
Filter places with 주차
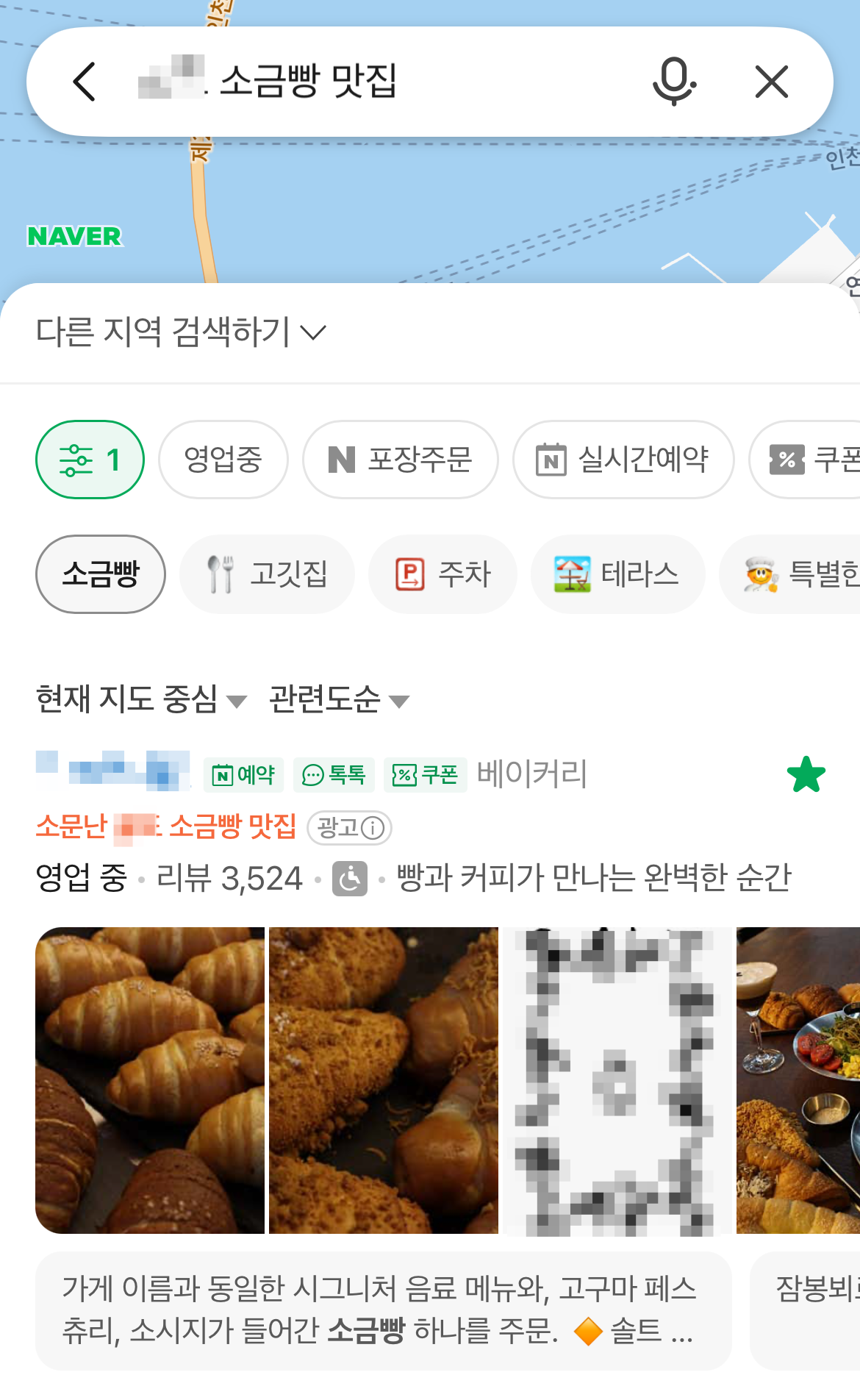click(442, 574)
